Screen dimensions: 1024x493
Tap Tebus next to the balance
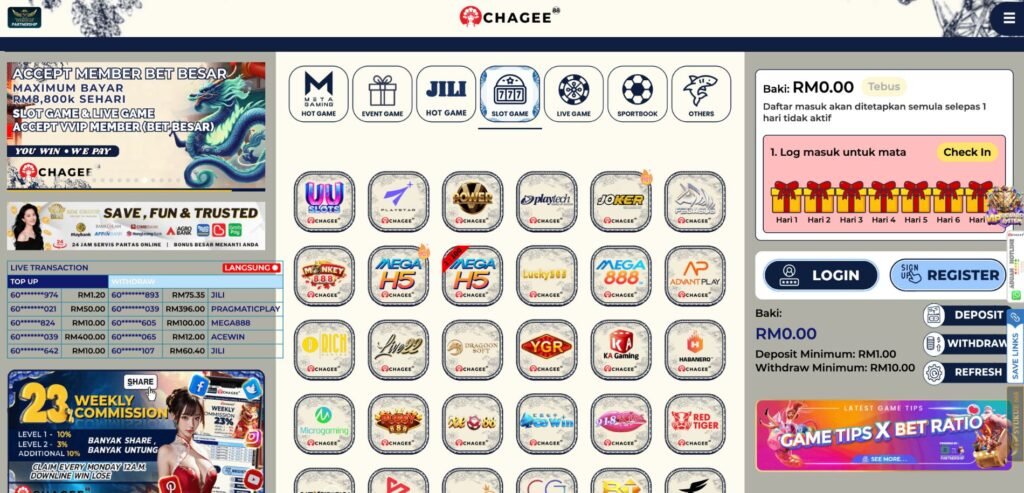pos(883,87)
